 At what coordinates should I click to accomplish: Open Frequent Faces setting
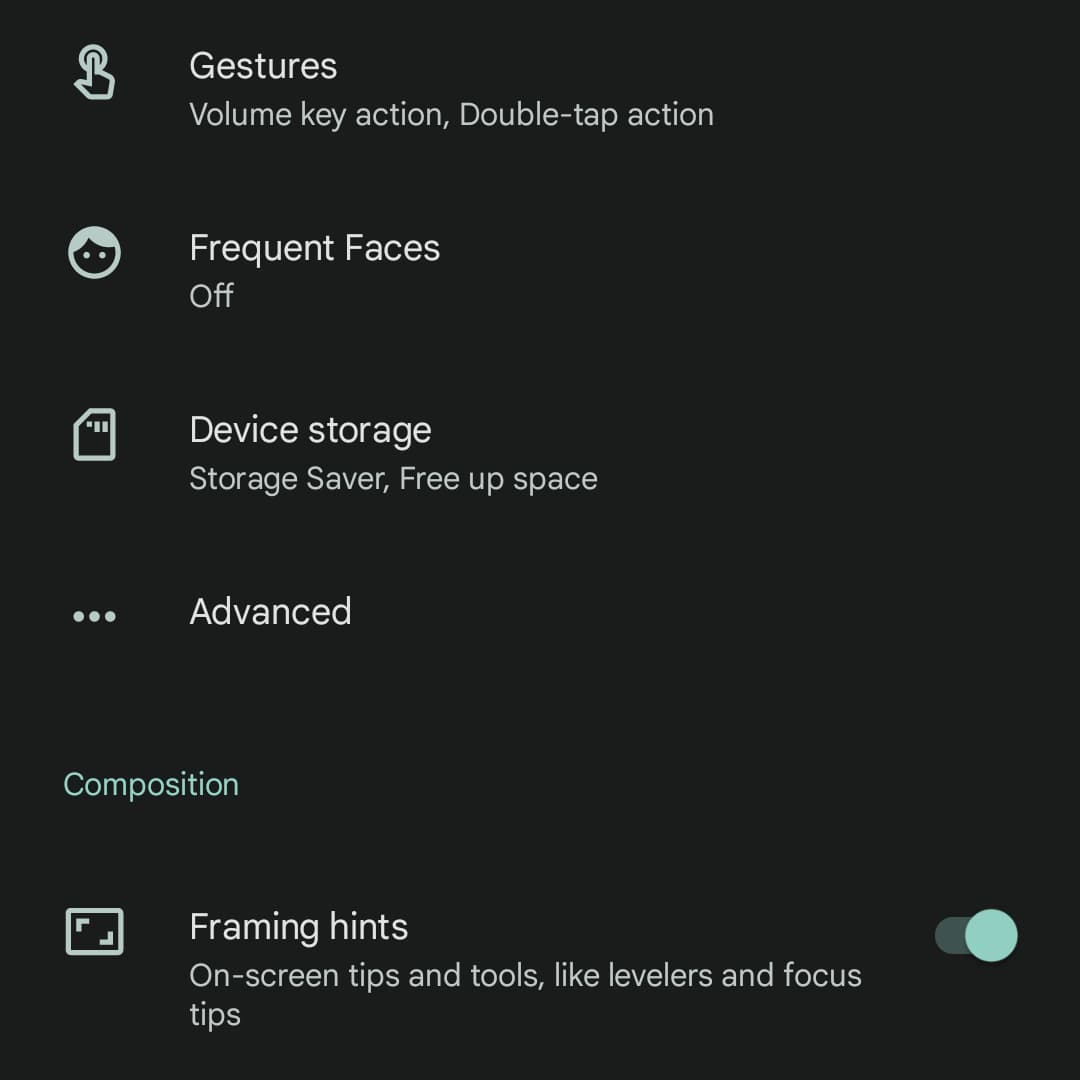pyautogui.click(x=314, y=270)
